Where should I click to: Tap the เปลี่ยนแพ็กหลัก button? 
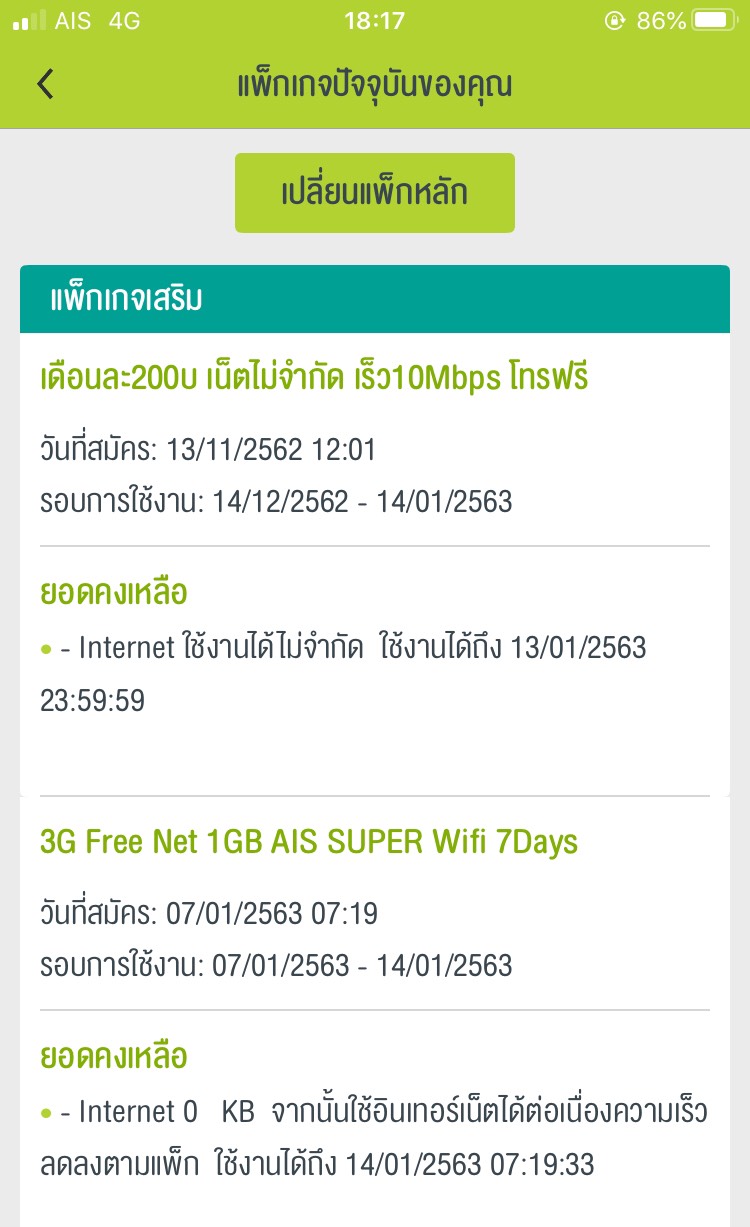(375, 193)
